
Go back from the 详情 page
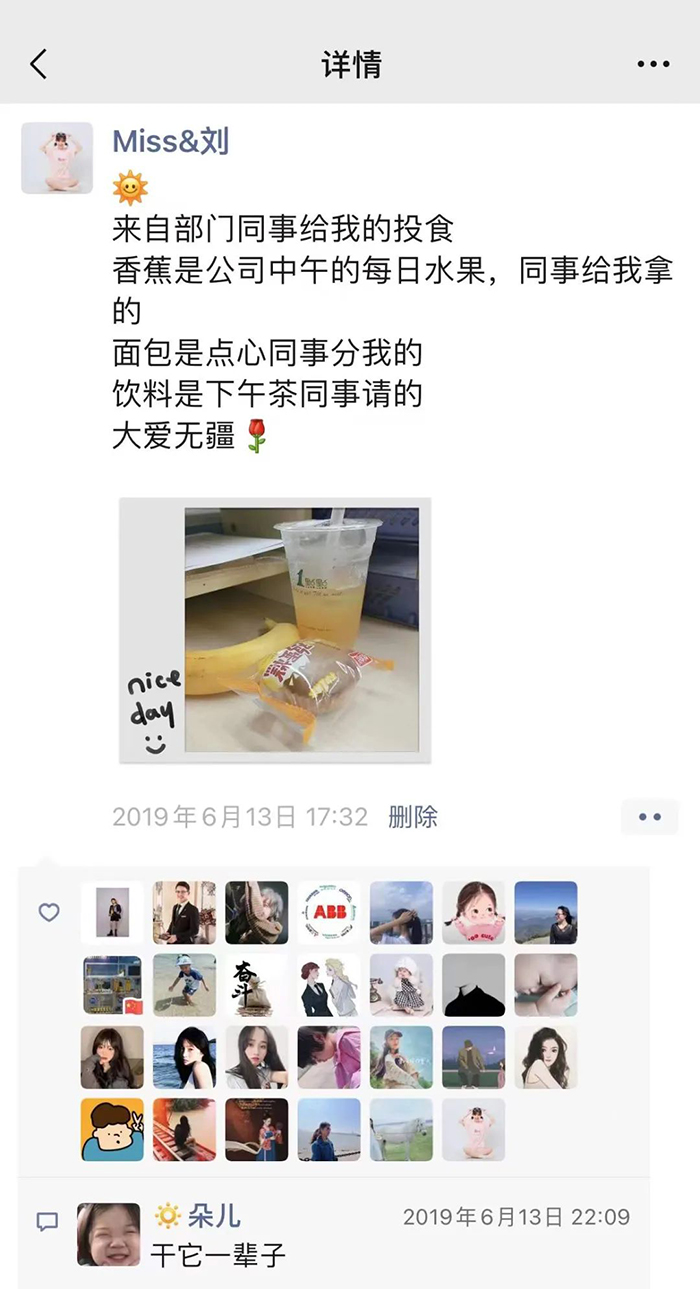click(38, 65)
